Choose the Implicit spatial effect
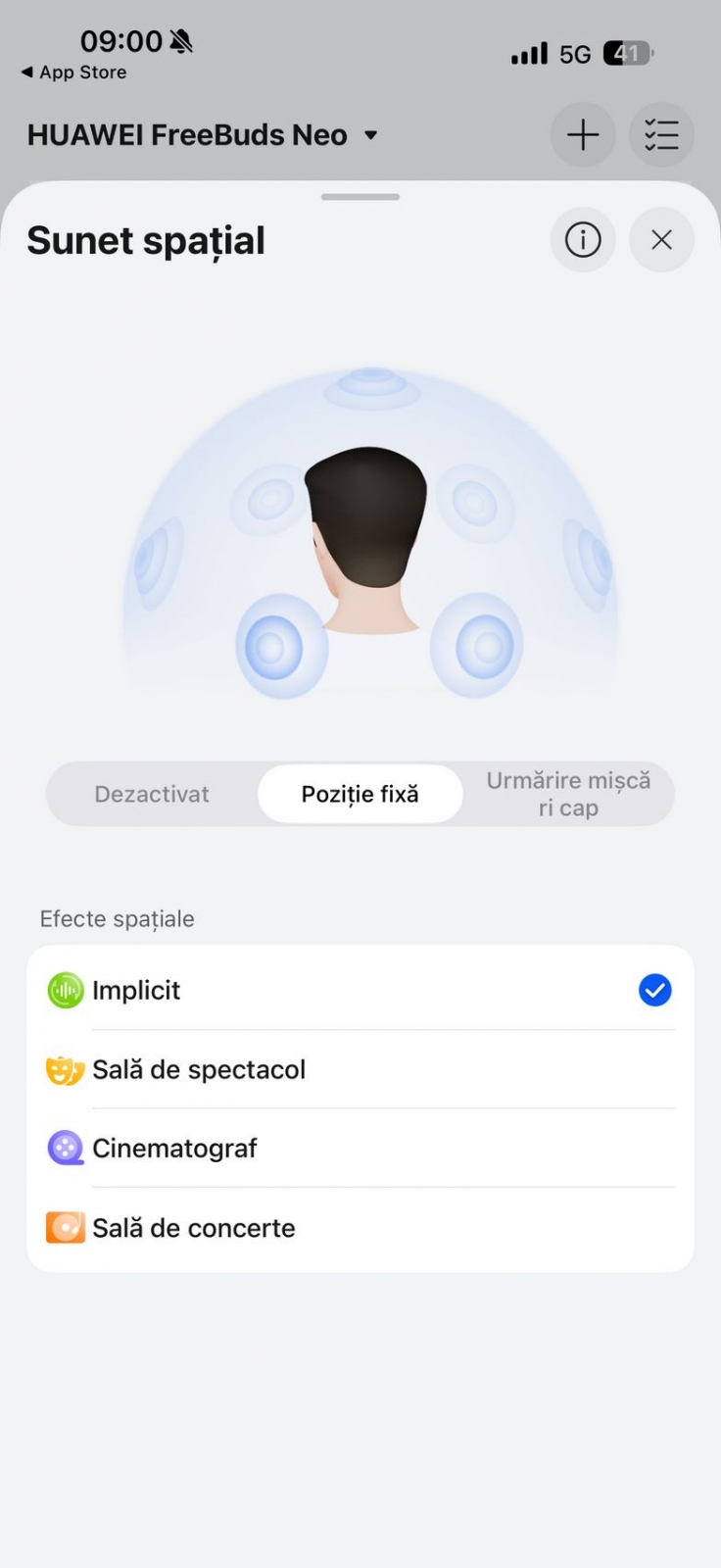The image size is (721, 1568). [360, 990]
